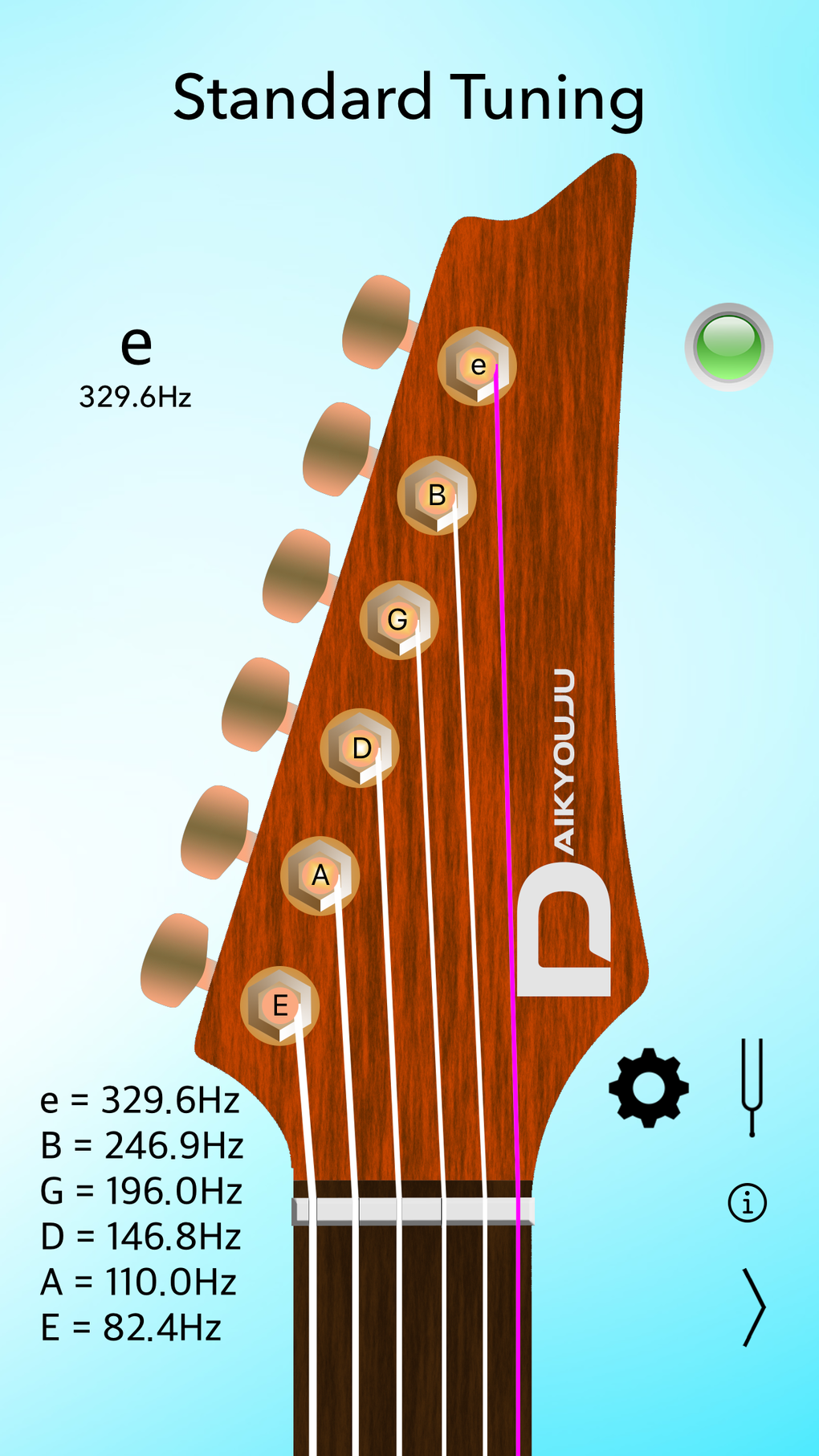
Task: Click the Standard Tuning title
Action: click(x=409, y=98)
